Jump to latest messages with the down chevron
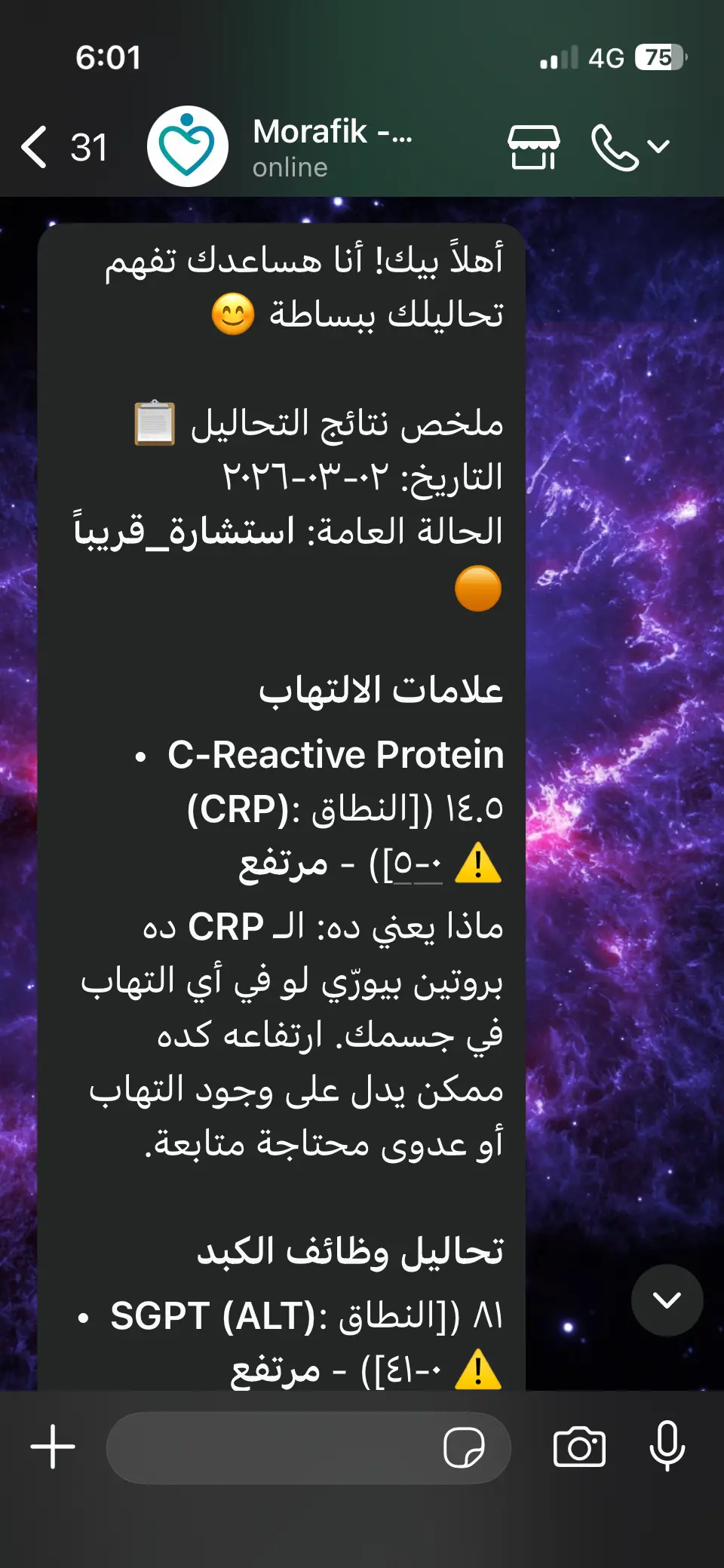This screenshot has height=1568, width=724. [x=667, y=1300]
